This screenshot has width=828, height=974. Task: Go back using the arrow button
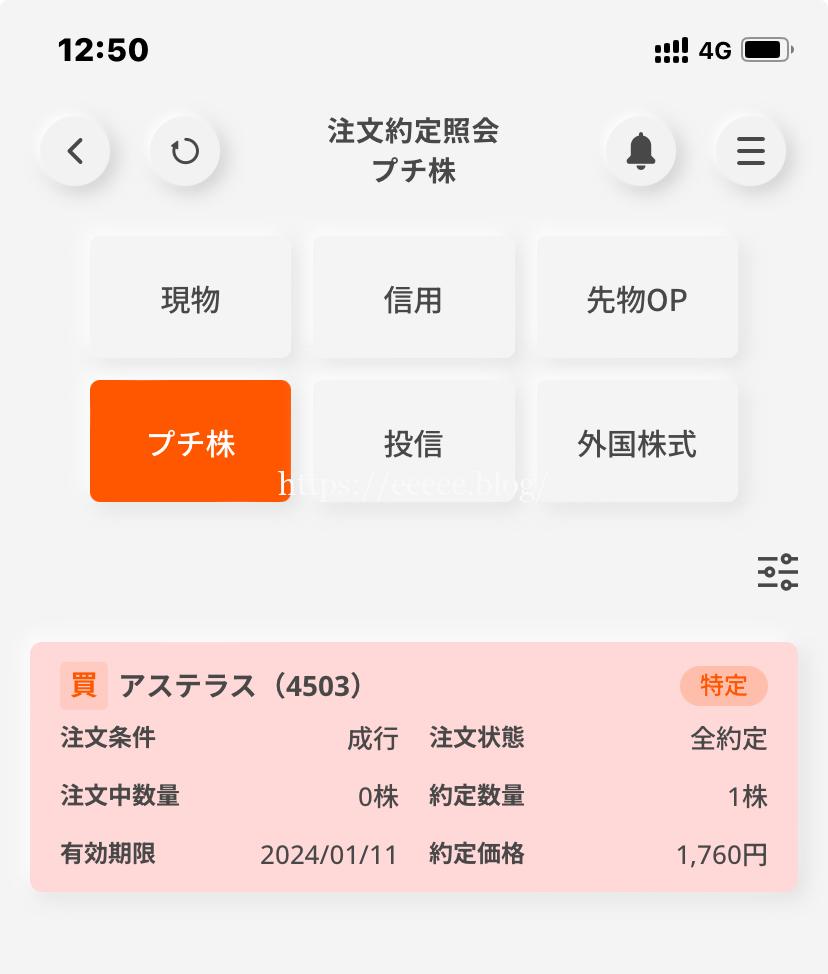point(75,151)
